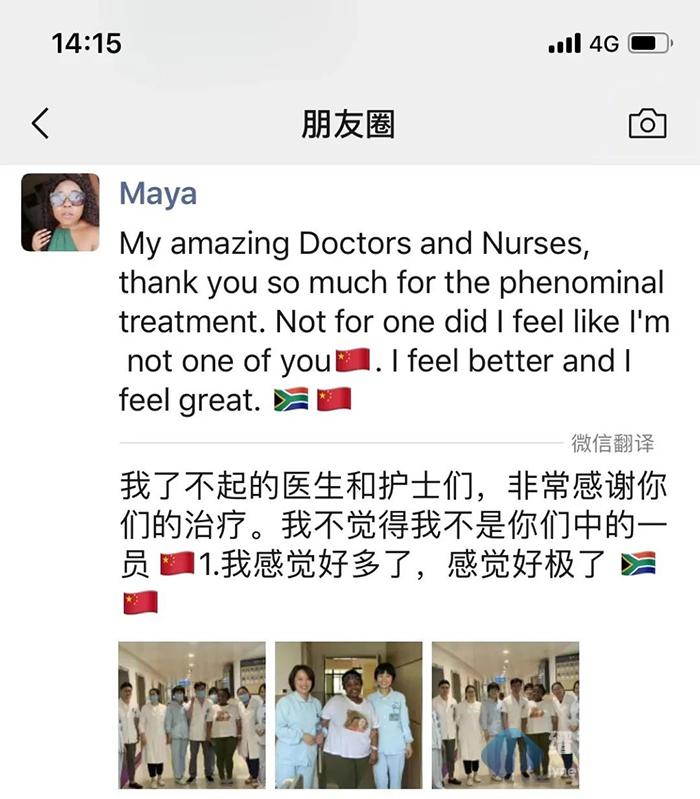The height and width of the screenshot is (799, 700).
Task: Open the camera to post a moment
Action: point(647,124)
